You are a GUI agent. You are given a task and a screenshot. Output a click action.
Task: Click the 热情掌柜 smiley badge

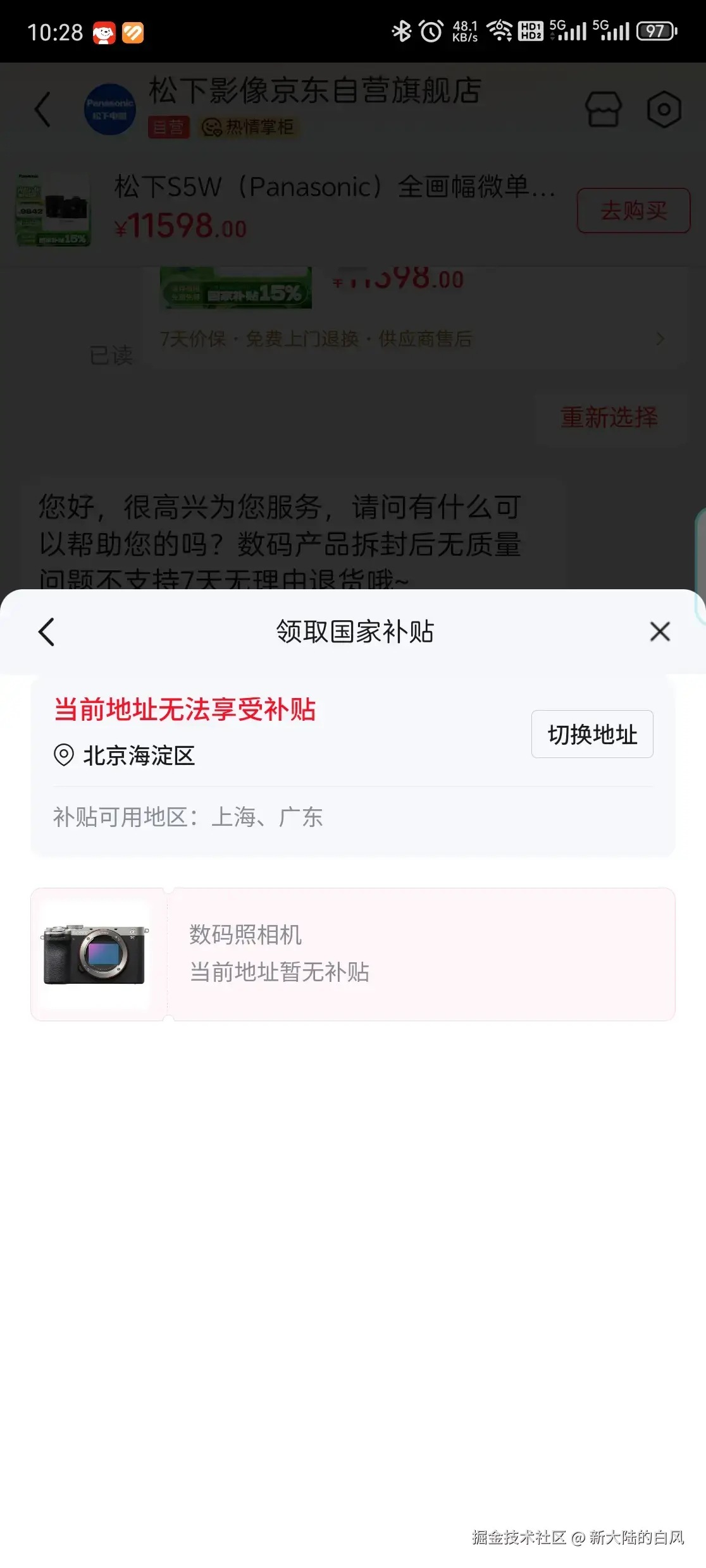pos(247,126)
